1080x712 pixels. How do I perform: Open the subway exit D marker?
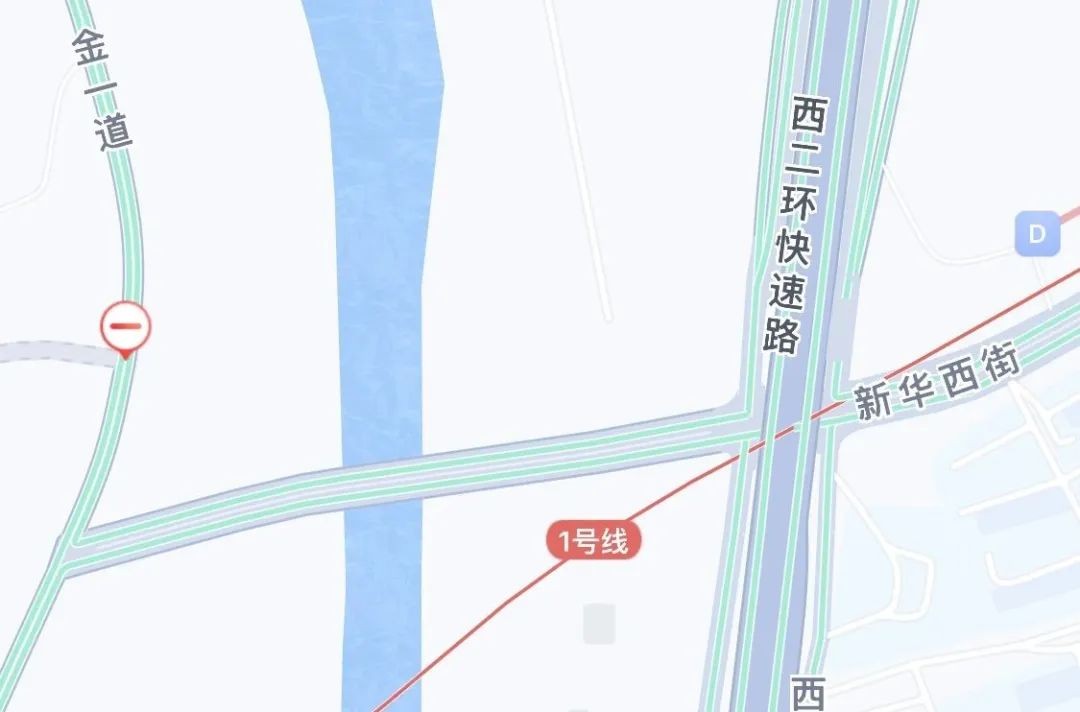(x=1037, y=235)
